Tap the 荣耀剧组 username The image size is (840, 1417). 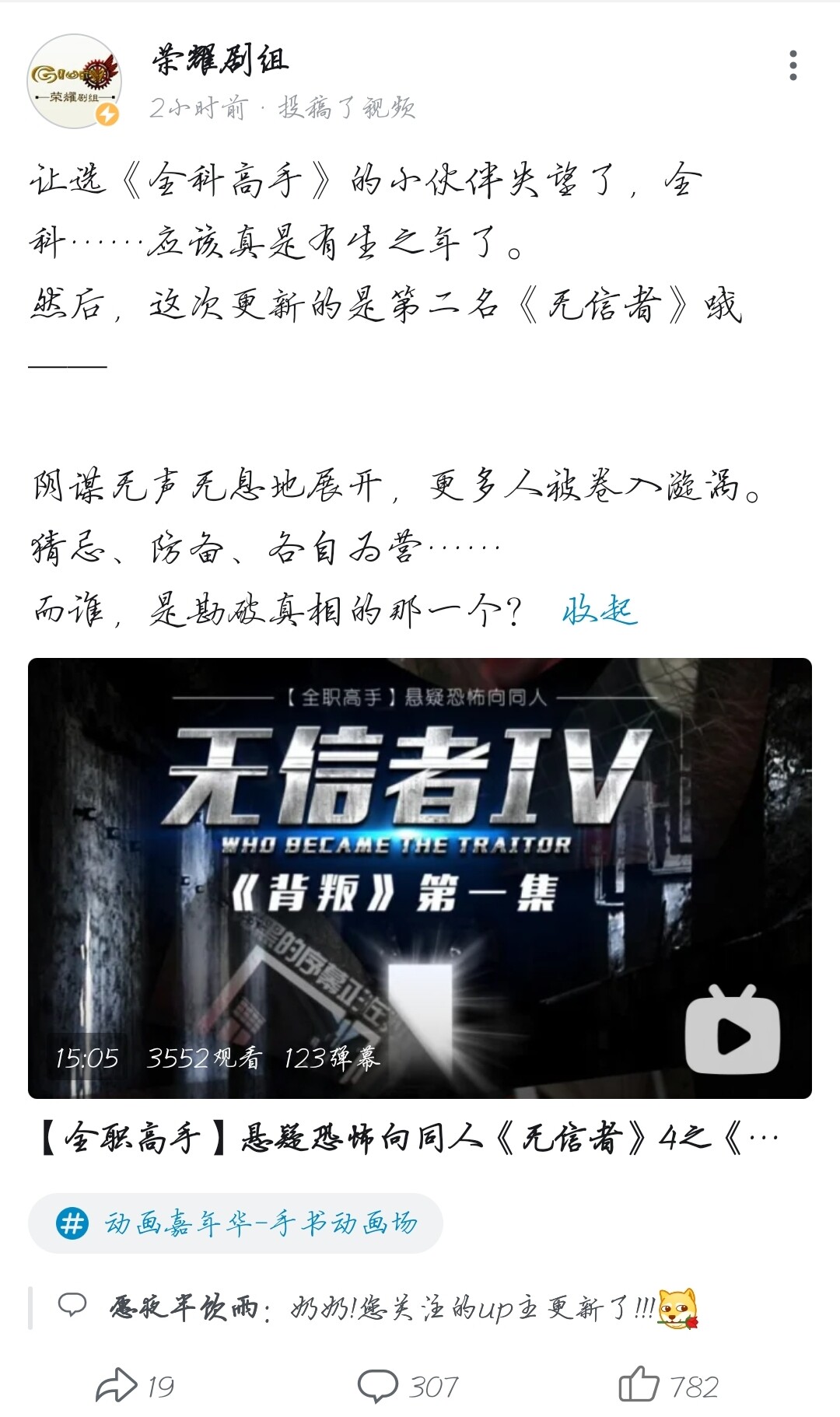pyautogui.click(x=220, y=60)
